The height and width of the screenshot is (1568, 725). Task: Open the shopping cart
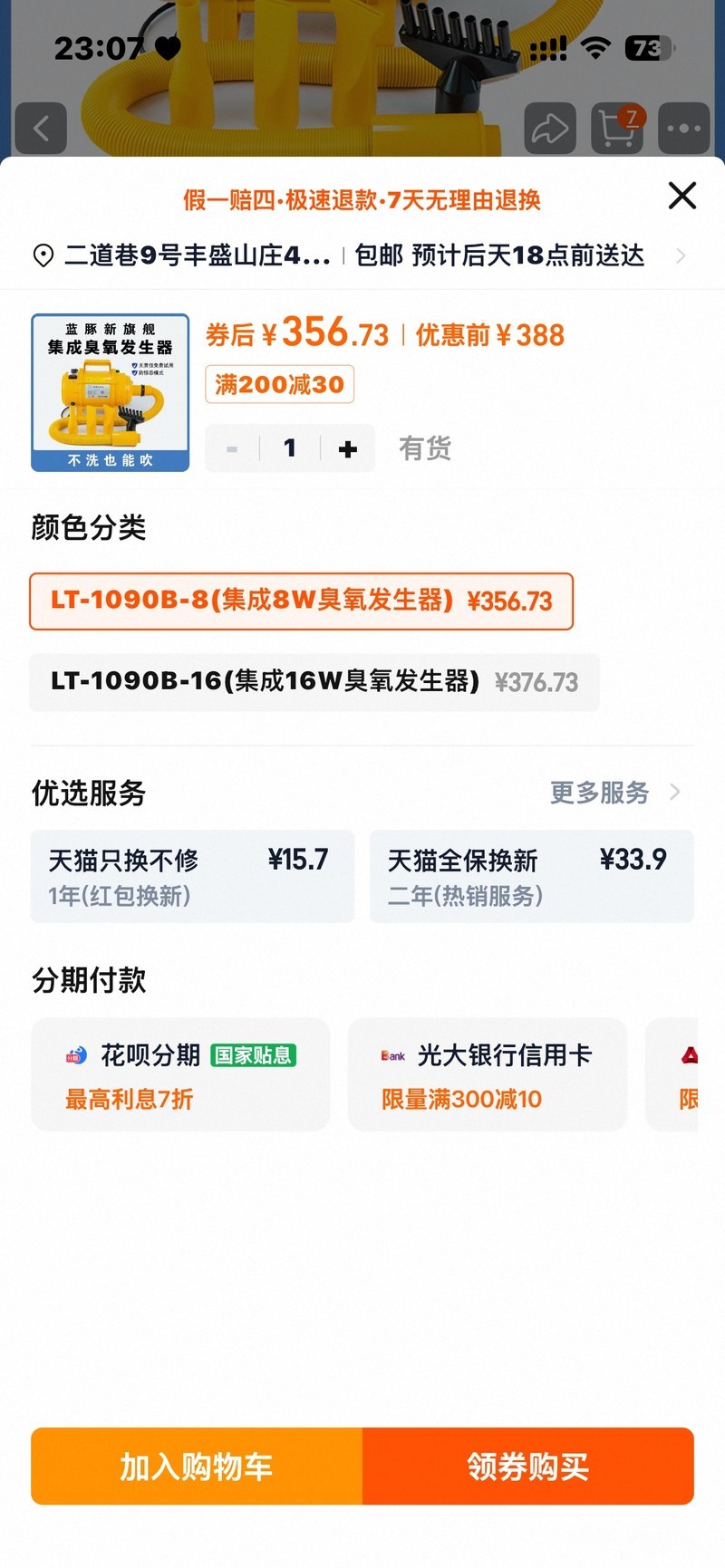tap(617, 129)
